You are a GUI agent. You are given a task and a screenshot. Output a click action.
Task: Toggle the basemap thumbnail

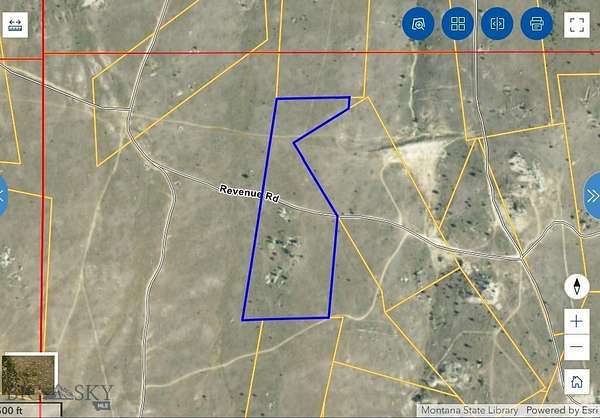[x=22, y=374]
